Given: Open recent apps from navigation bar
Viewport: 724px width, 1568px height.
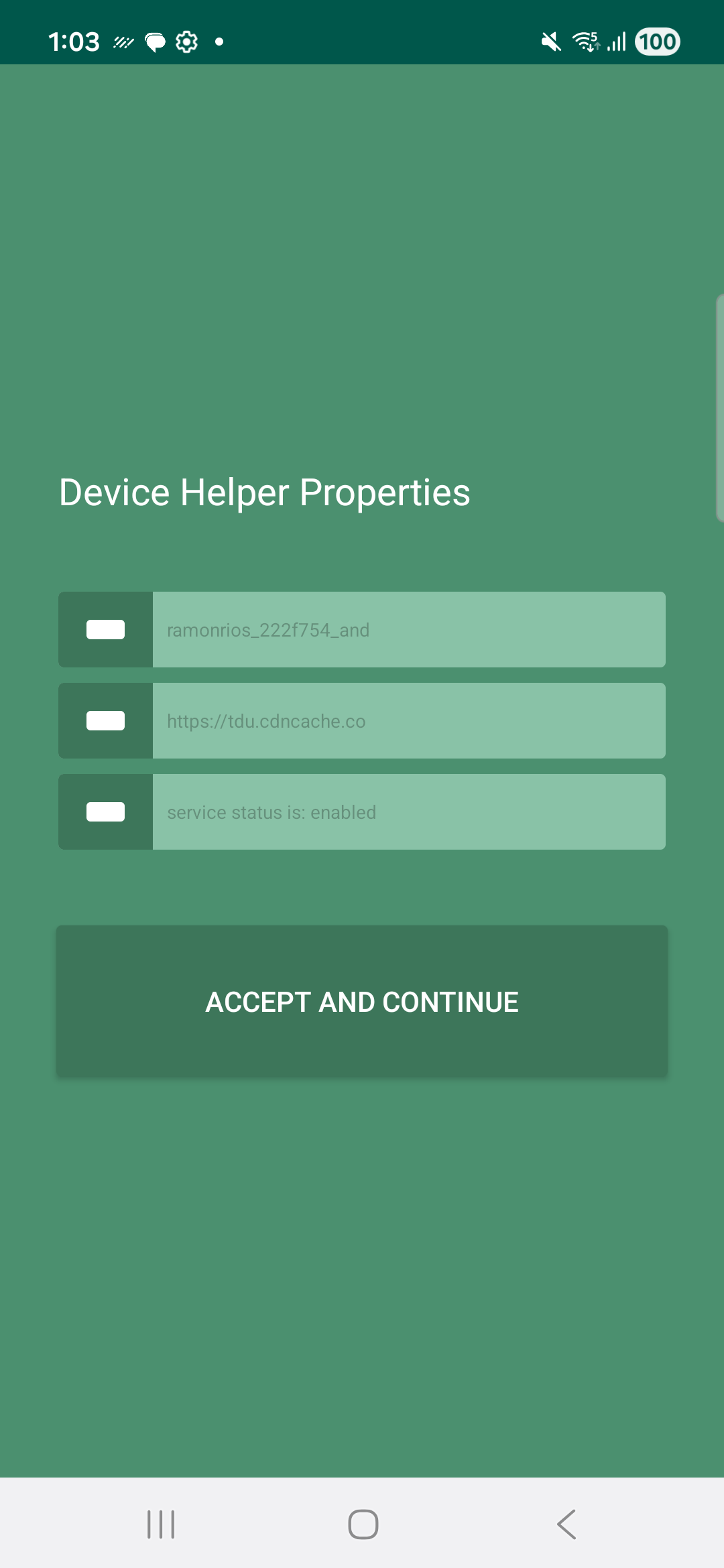Looking at the screenshot, I should tap(161, 1524).
